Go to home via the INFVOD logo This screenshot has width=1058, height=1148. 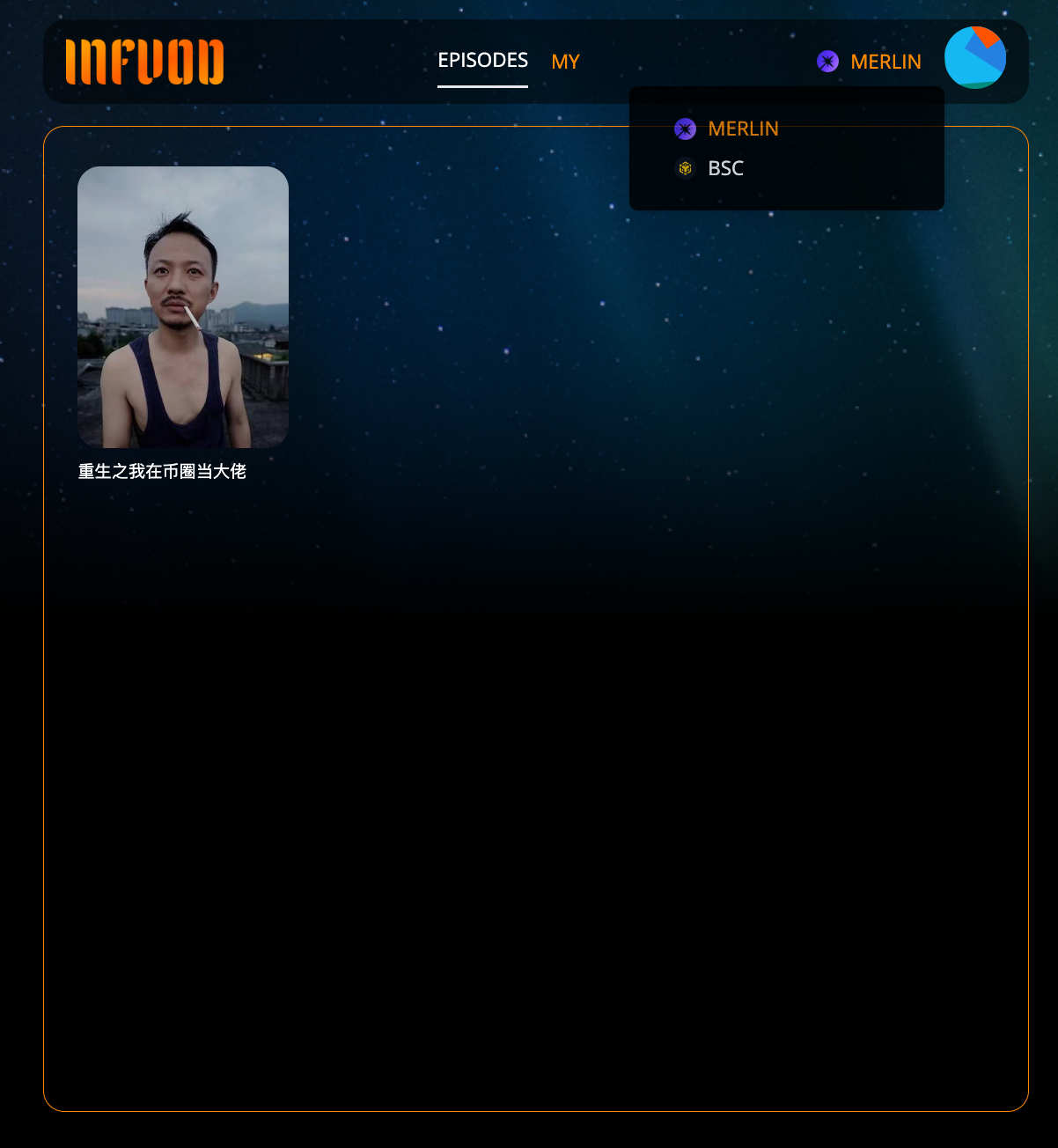(x=144, y=62)
